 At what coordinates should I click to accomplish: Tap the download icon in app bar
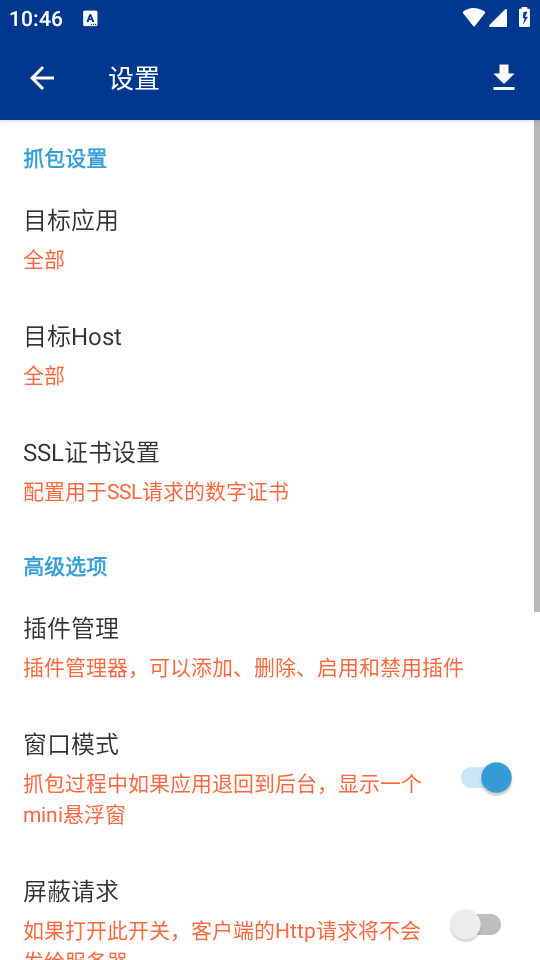click(504, 78)
